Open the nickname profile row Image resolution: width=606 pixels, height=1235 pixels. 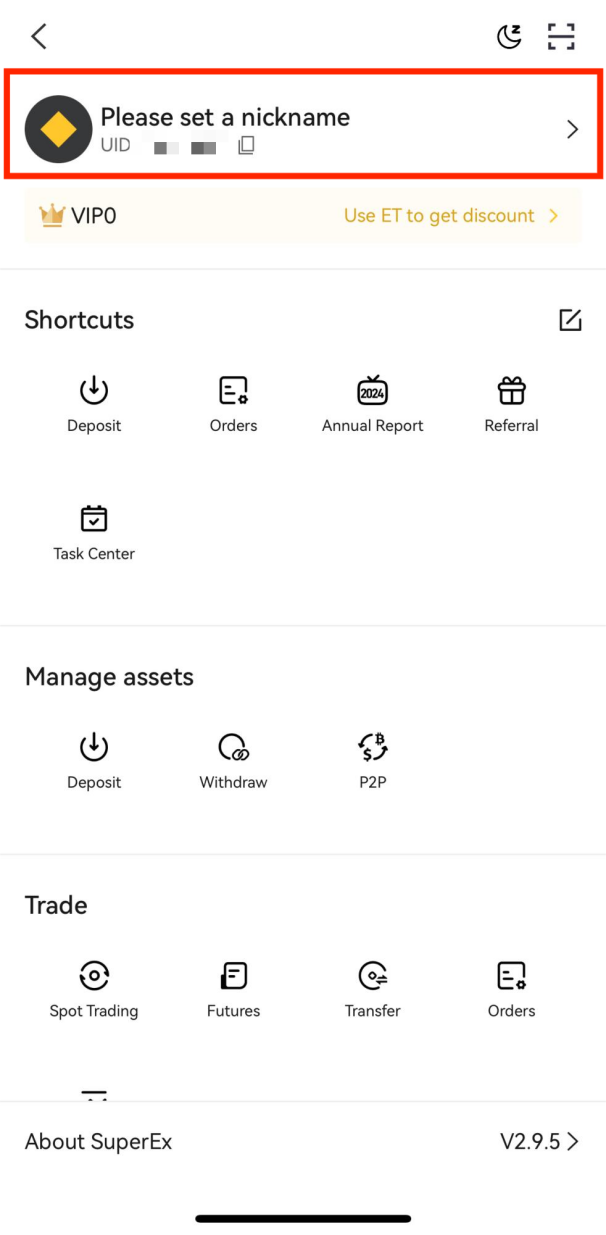click(303, 128)
